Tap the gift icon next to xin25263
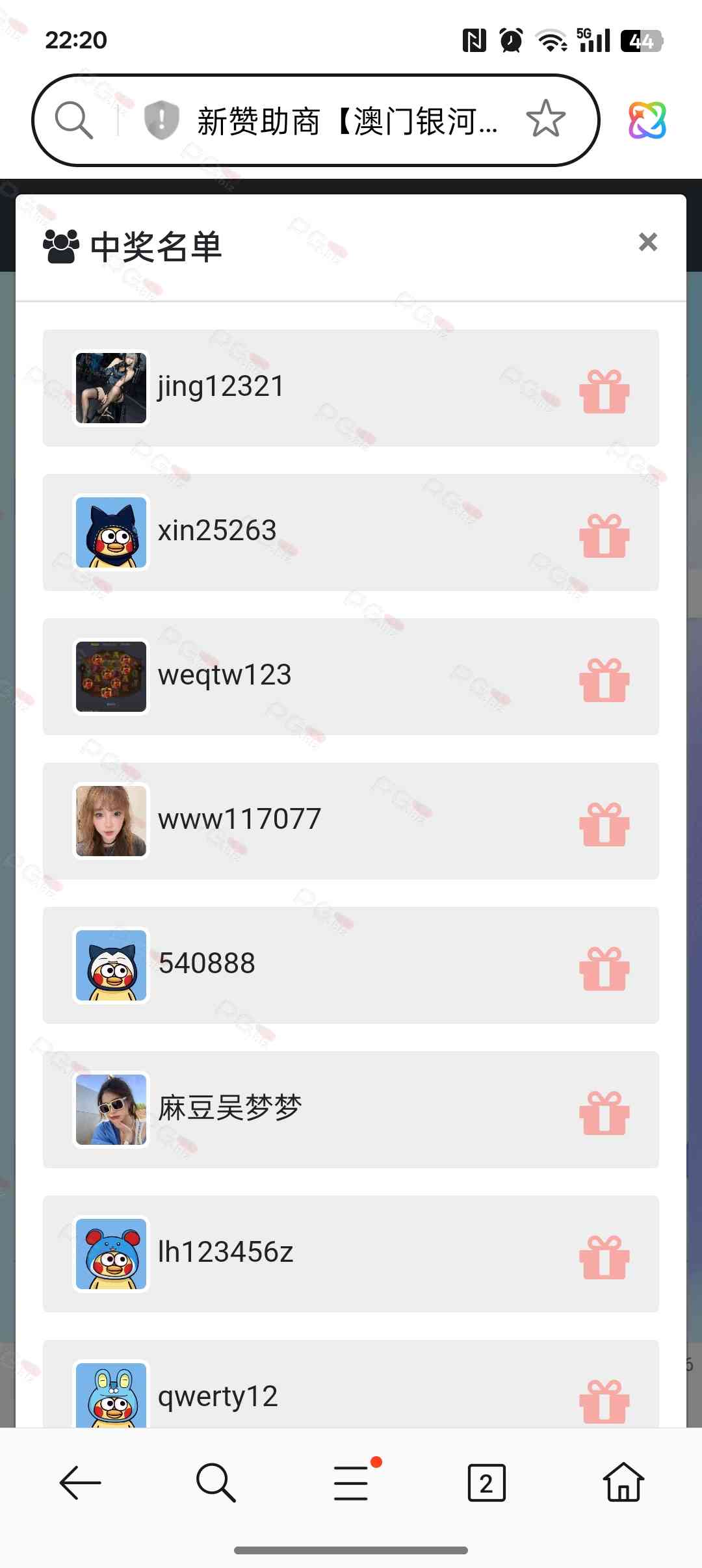702x1568 pixels. point(604,536)
